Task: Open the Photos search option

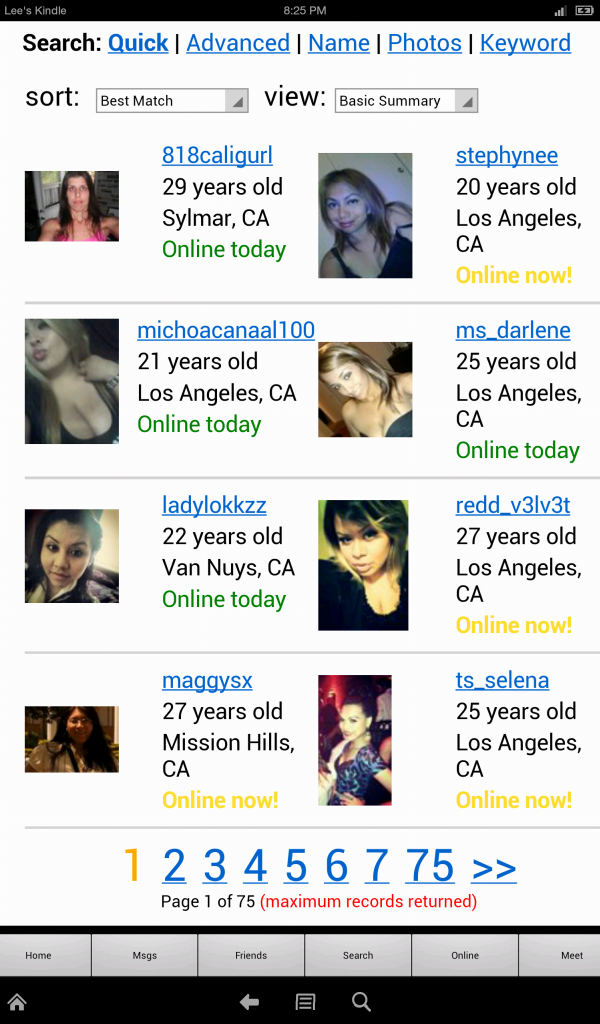Action: (425, 43)
